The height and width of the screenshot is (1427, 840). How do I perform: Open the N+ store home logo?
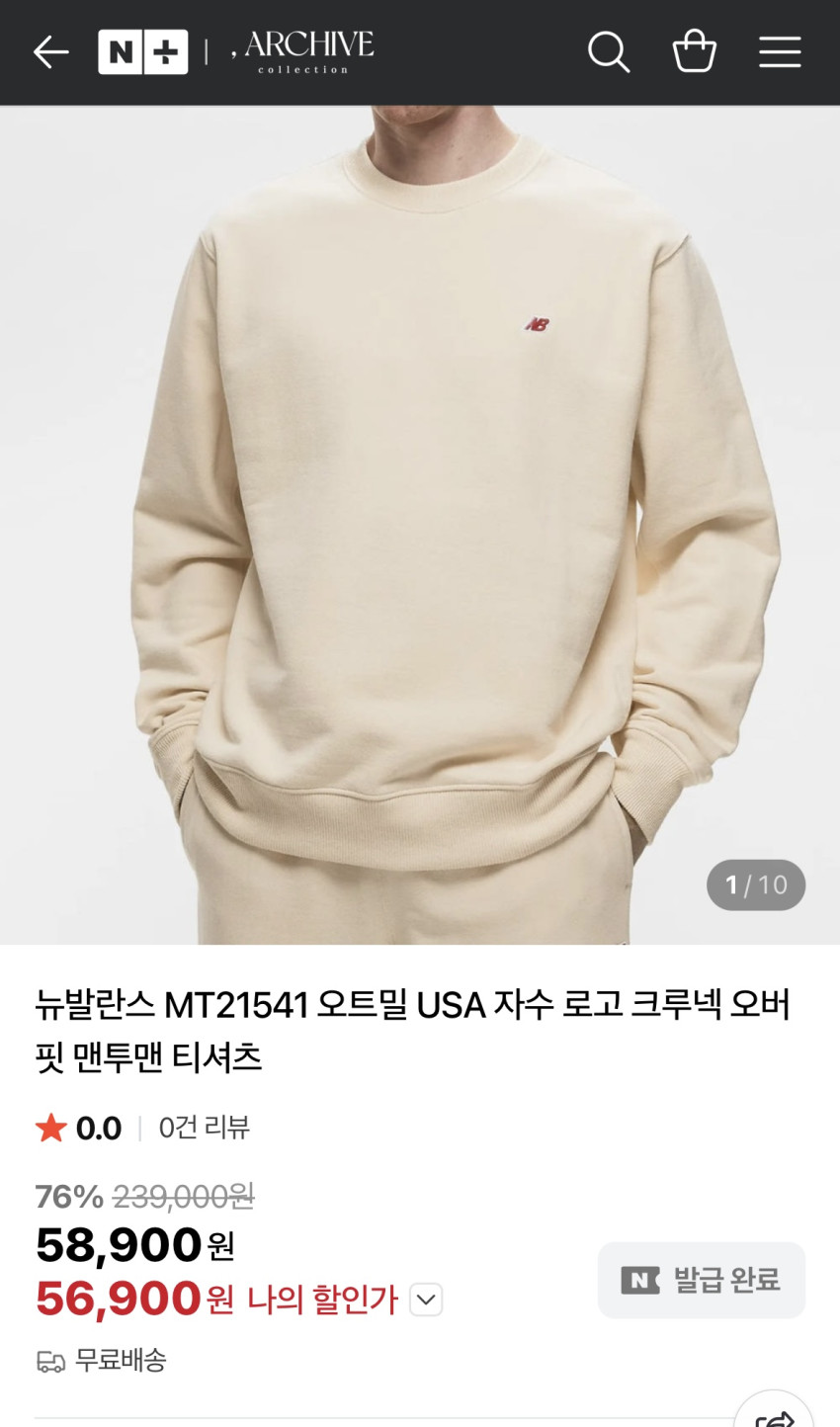coord(142,52)
